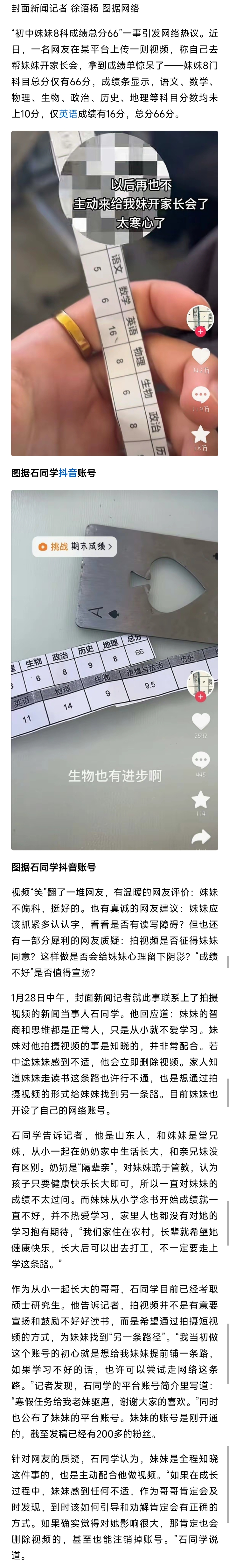The width and height of the screenshot is (229, 1568).
Task: Enlarge the image showing 生物也有进步啊
Action: 114,669
